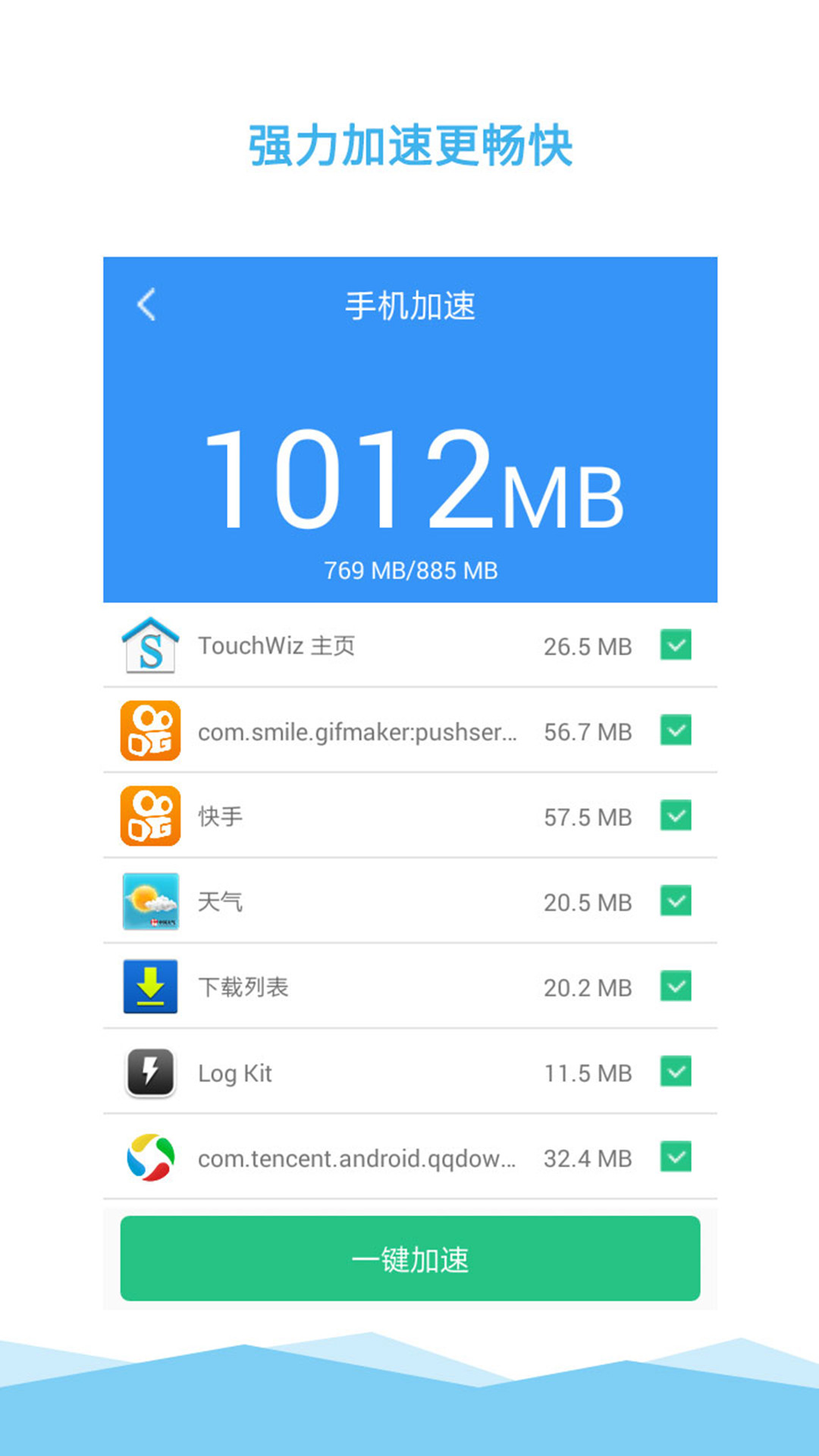The height and width of the screenshot is (1456, 819).
Task: Toggle the 下载列表 checkbox
Action: [677, 987]
